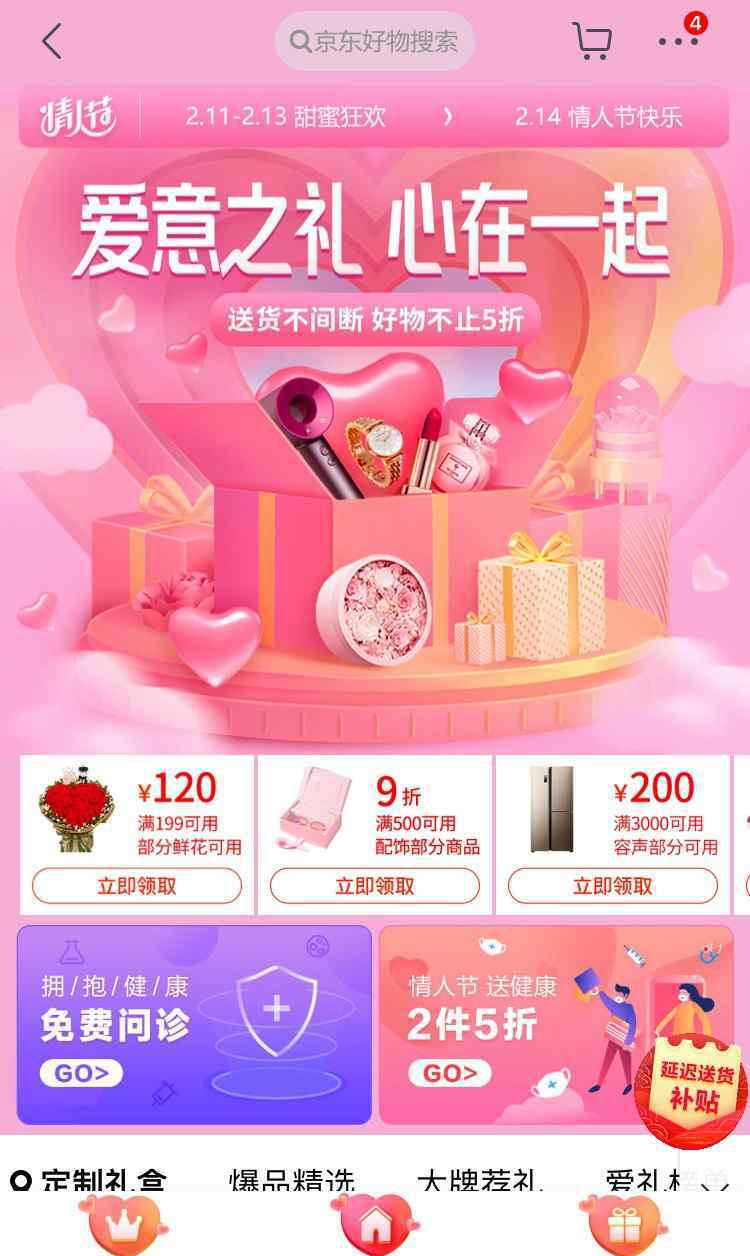
Task: Tap the crown heart bottom nav item
Action: point(124,1224)
